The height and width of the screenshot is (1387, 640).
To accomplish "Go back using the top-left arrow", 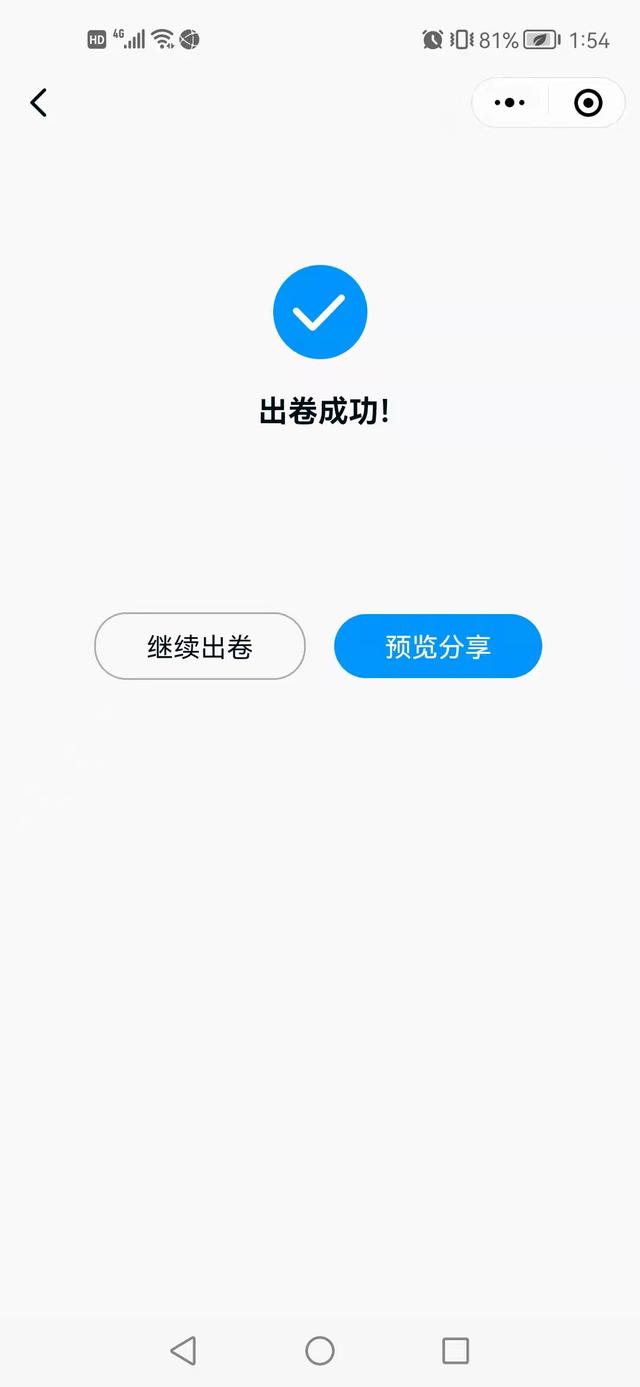I will pos(39,102).
